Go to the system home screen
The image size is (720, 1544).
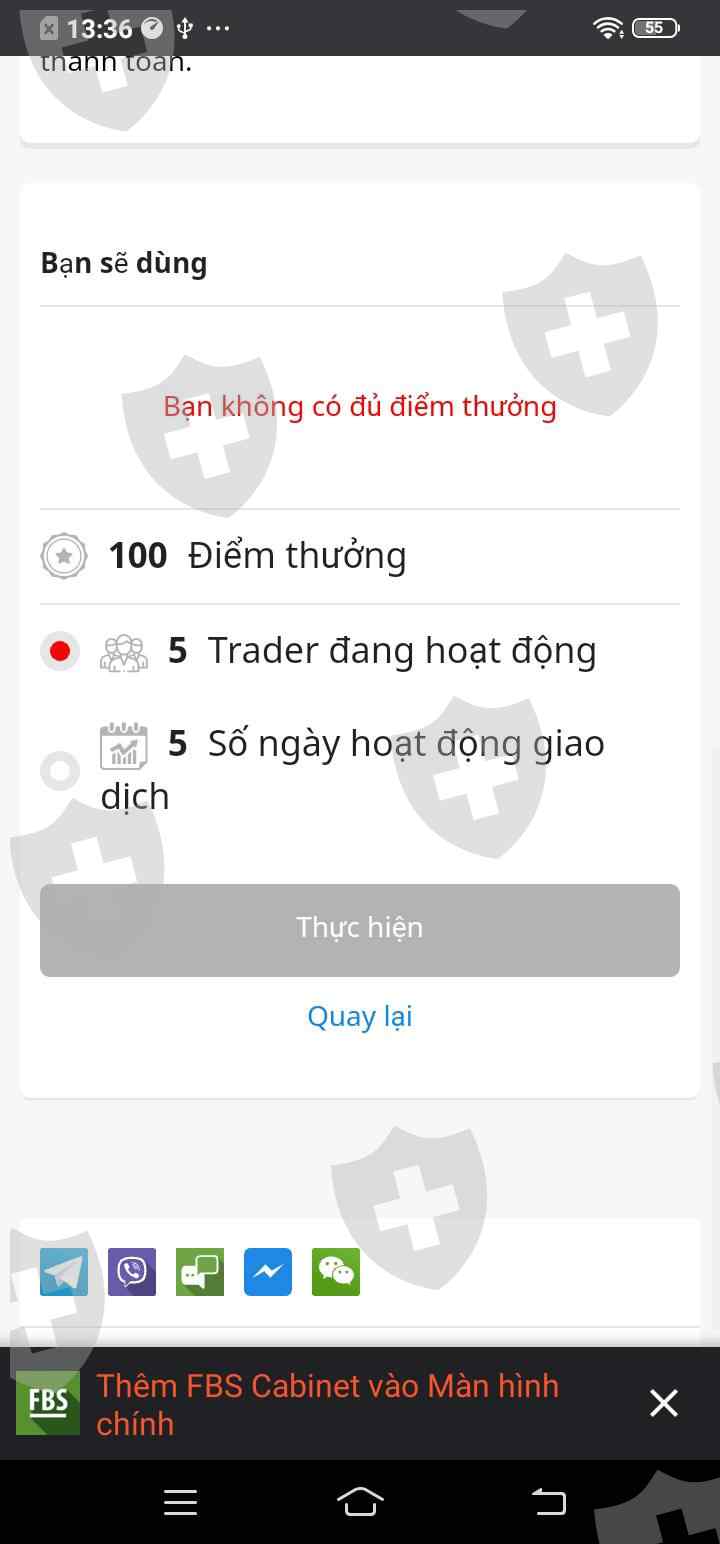click(x=360, y=1501)
